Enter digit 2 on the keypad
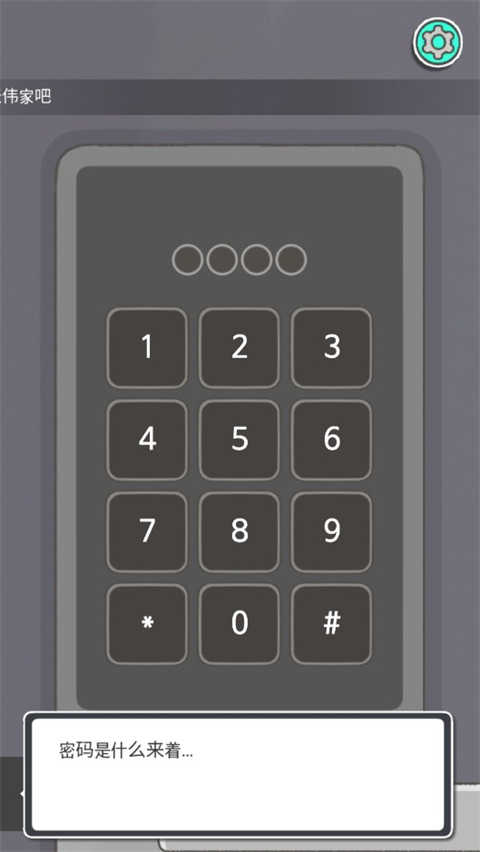 [x=239, y=348]
